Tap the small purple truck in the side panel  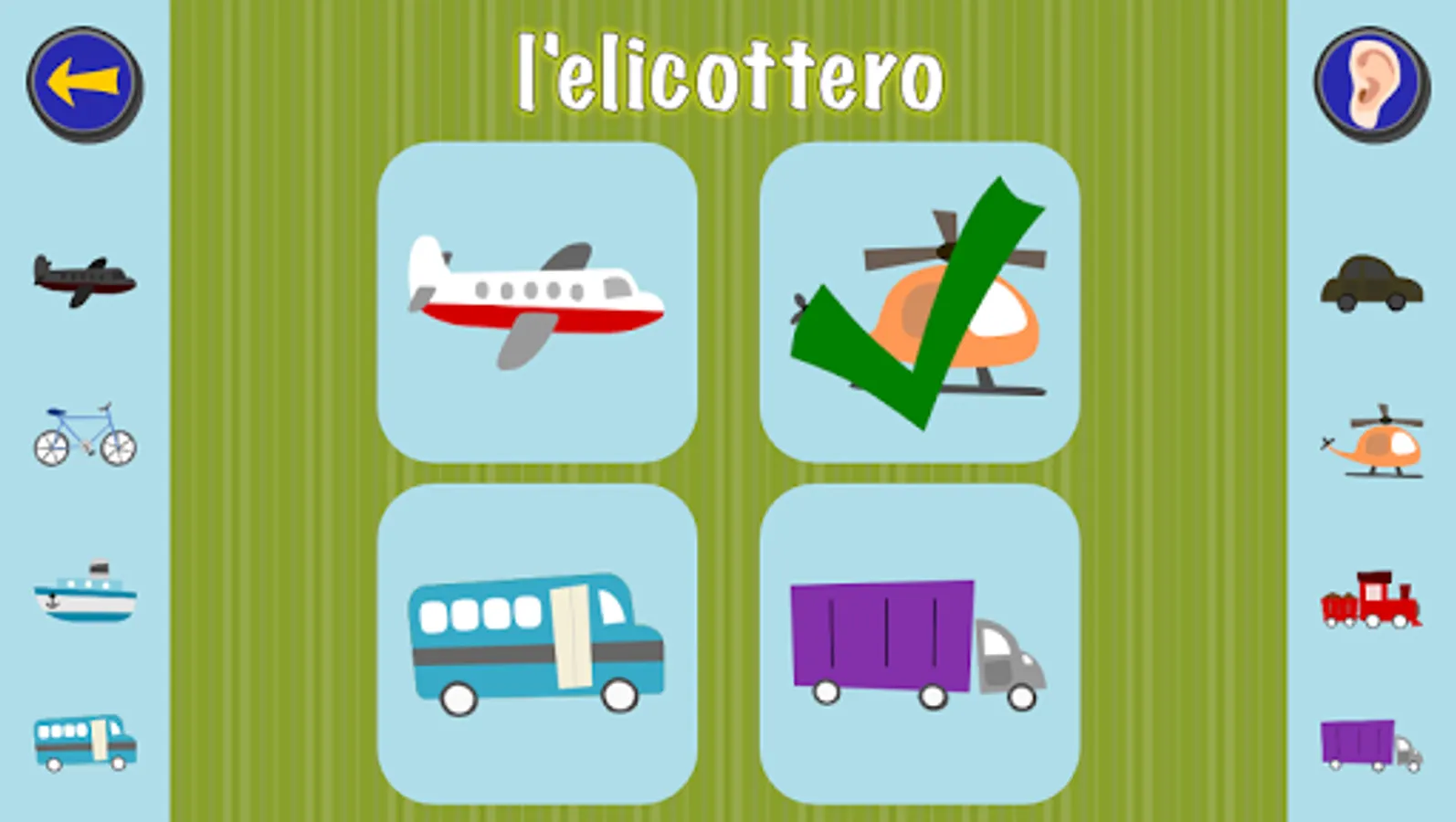pos(1371,745)
